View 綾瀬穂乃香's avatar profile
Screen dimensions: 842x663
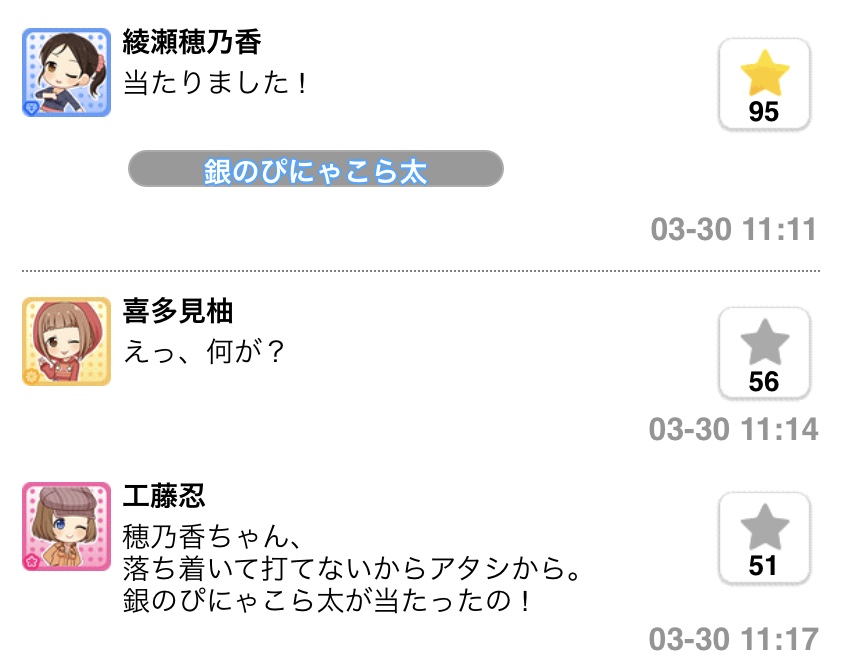[x=66, y=72]
